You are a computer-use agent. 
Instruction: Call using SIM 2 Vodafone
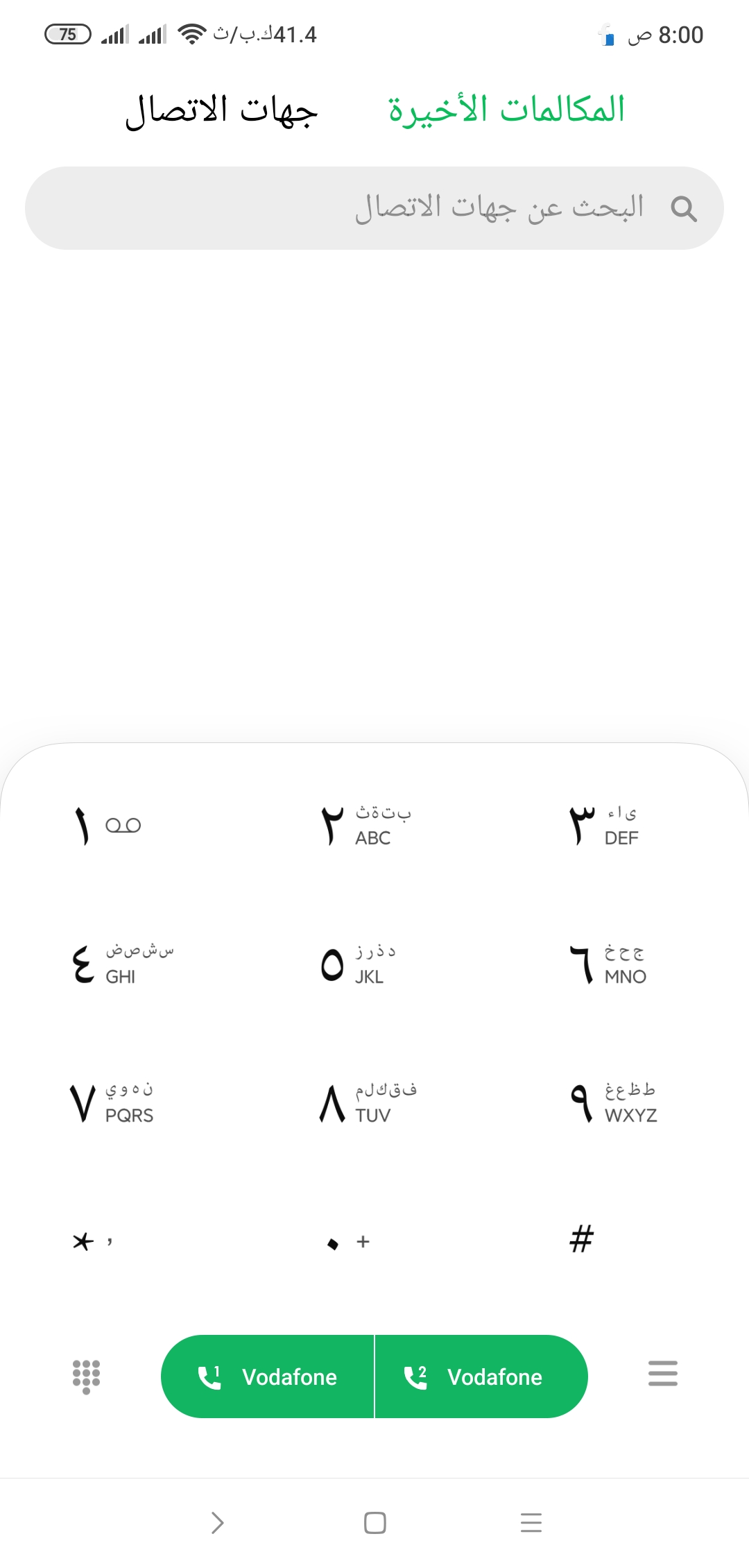[481, 1377]
